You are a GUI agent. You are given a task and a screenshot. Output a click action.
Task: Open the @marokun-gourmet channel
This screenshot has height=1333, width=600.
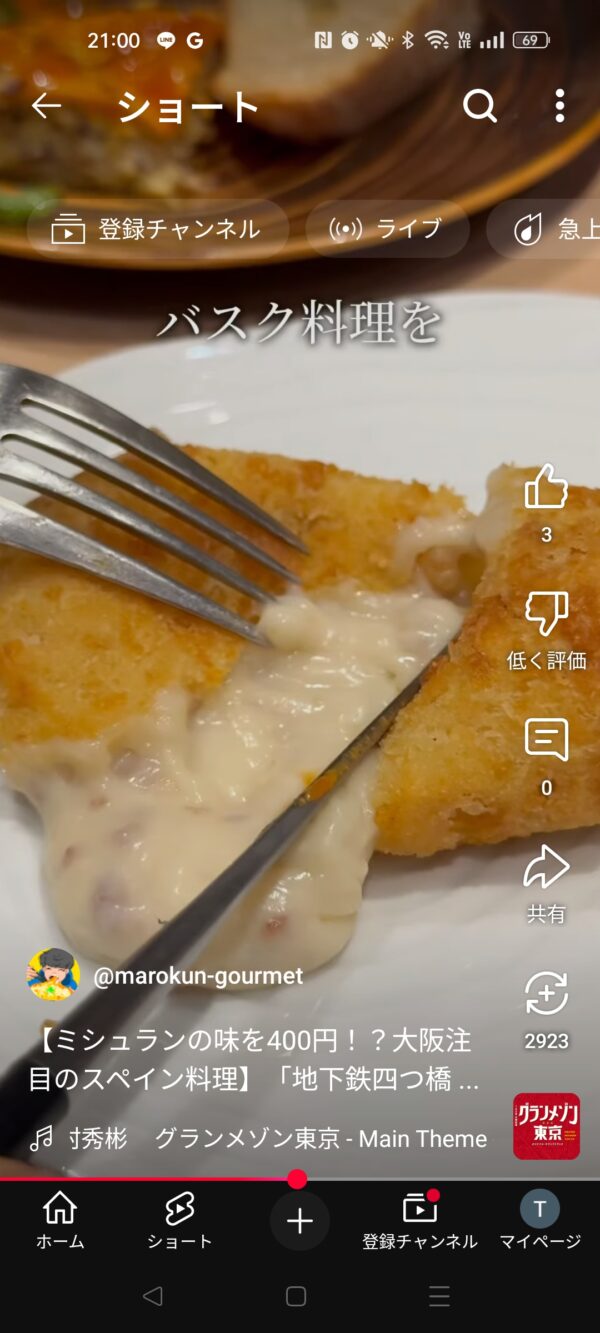tap(198, 976)
